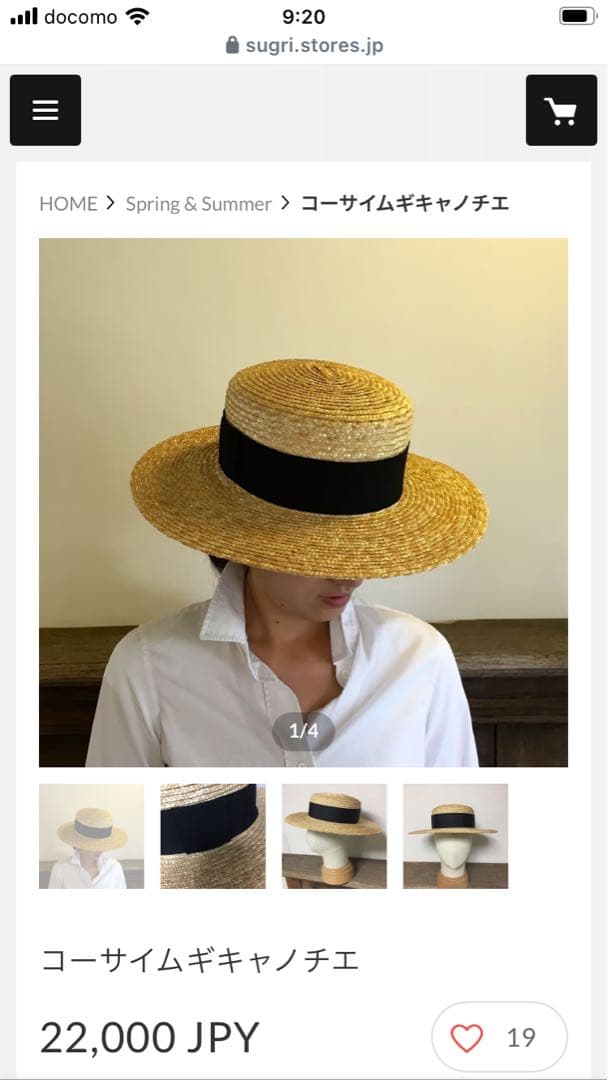
Task: Tap the sugri.stores.jp address bar
Action: tap(304, 45)
